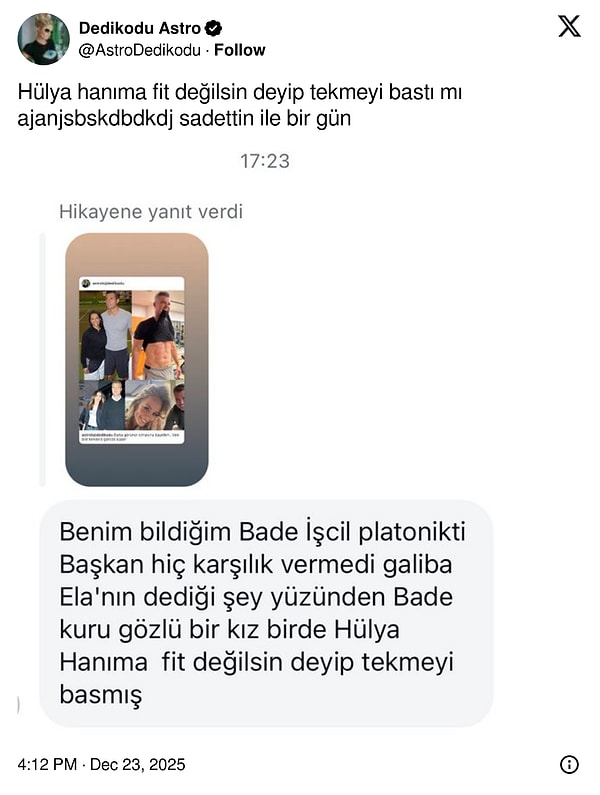Follow the Dedikodu Astro account

coord(240,49)
